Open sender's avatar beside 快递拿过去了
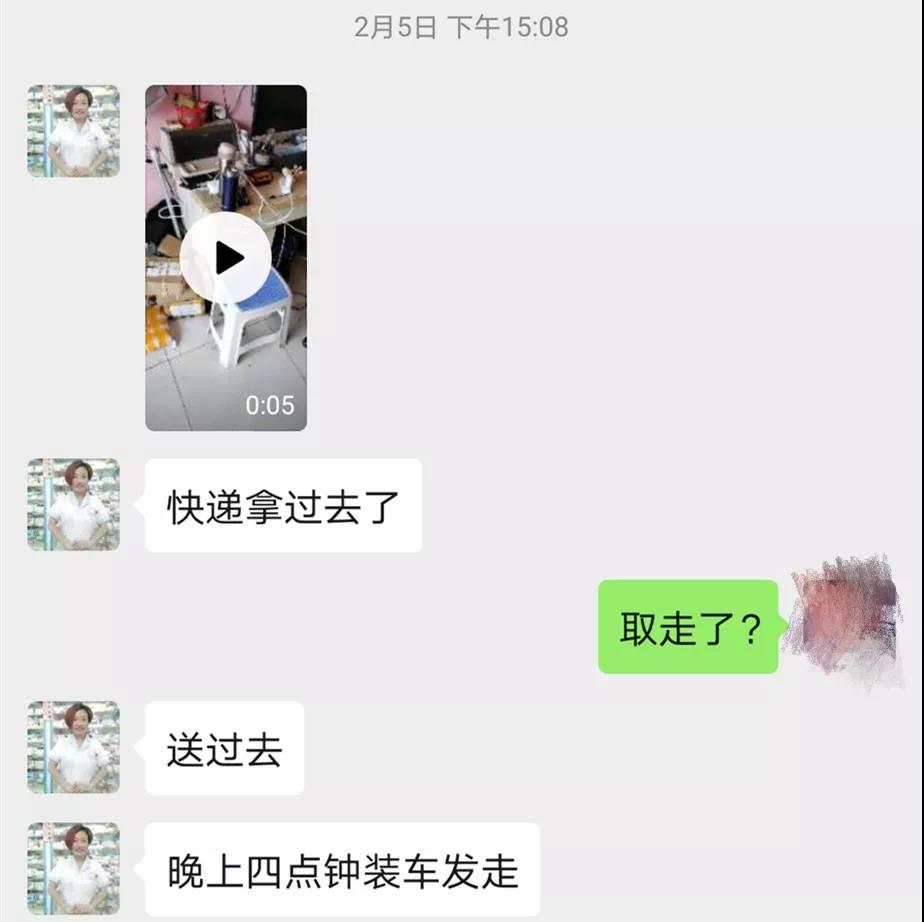This screenshot has height=922, width=924. (x=73, y=505)
